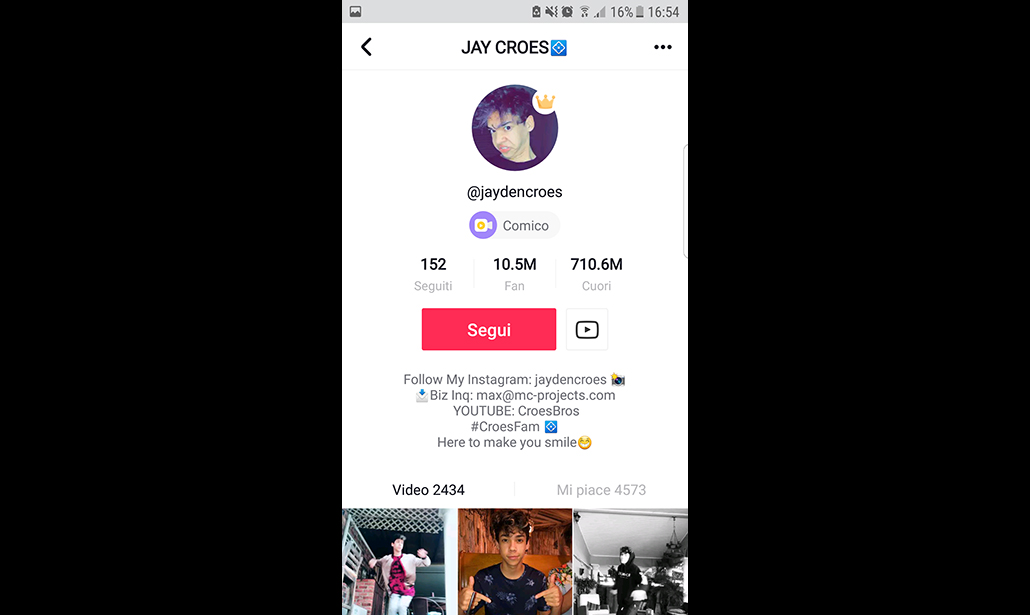This screenshot has height=615, width=1030.
Task: Switch to the Video 2434 tab
Action: [x=428, y=490]
